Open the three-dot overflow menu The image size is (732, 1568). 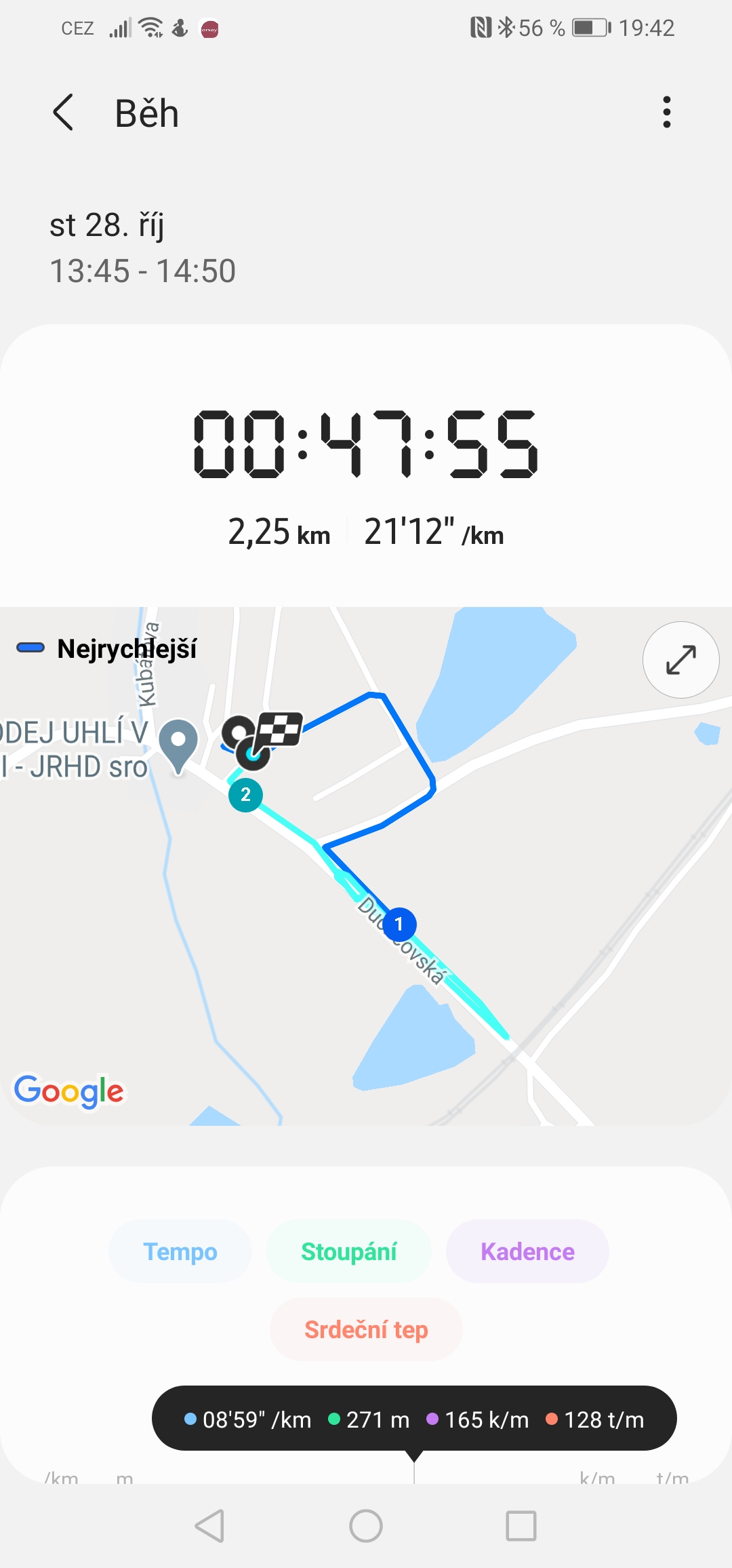coord(667,113)
